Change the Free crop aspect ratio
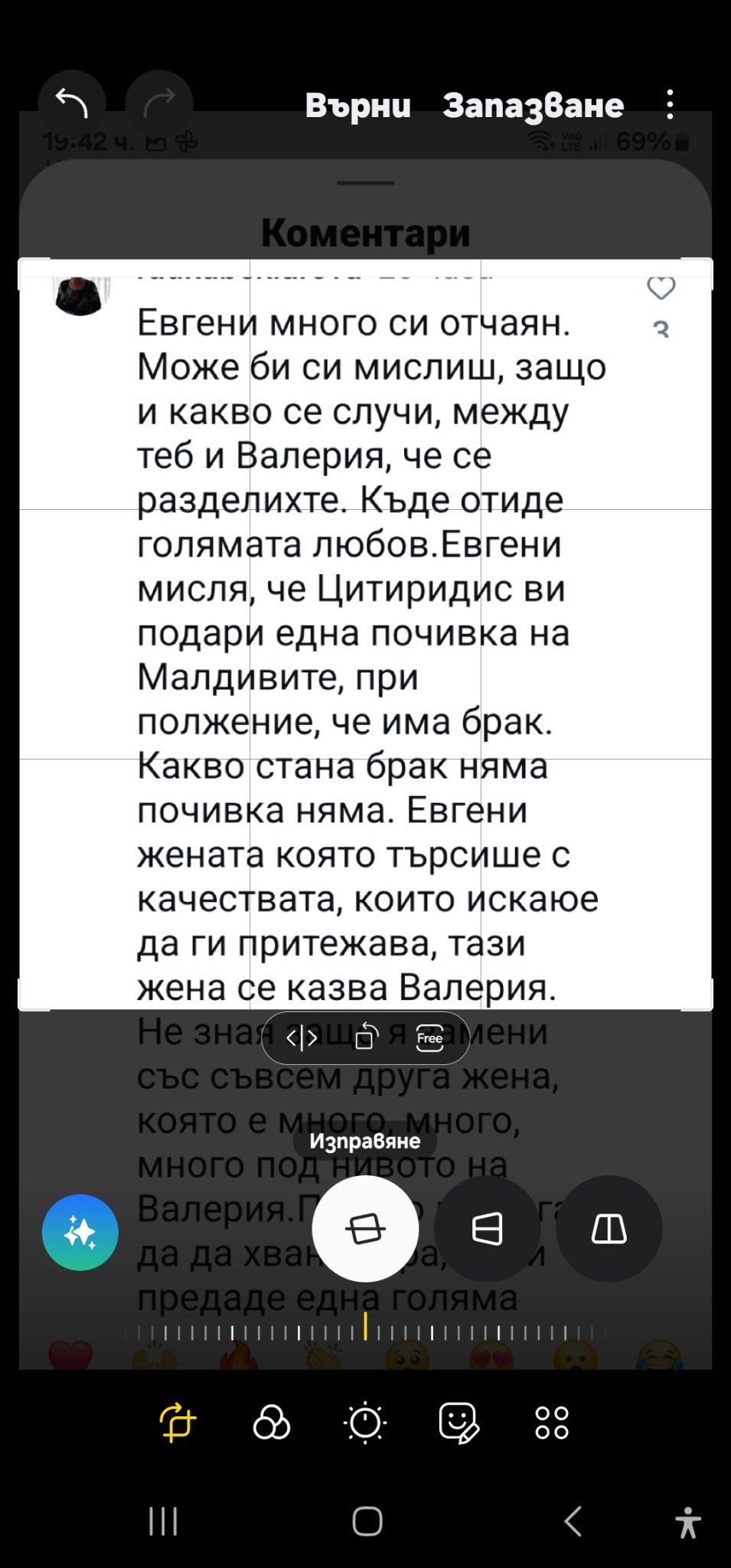The height and width of the screenshot is (1568, 731). (430, 1037)
